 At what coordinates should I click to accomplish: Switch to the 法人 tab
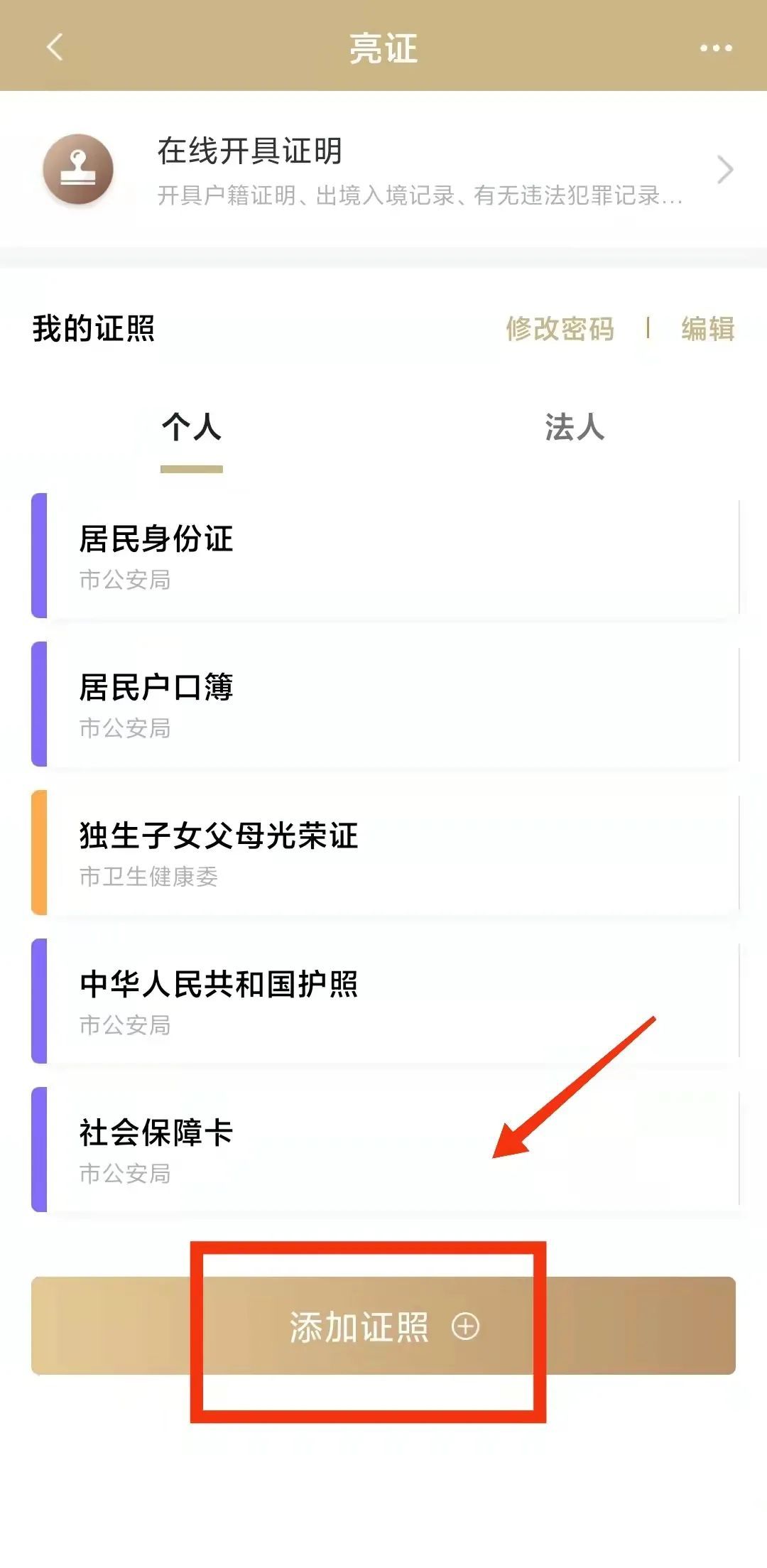point(575,428)
